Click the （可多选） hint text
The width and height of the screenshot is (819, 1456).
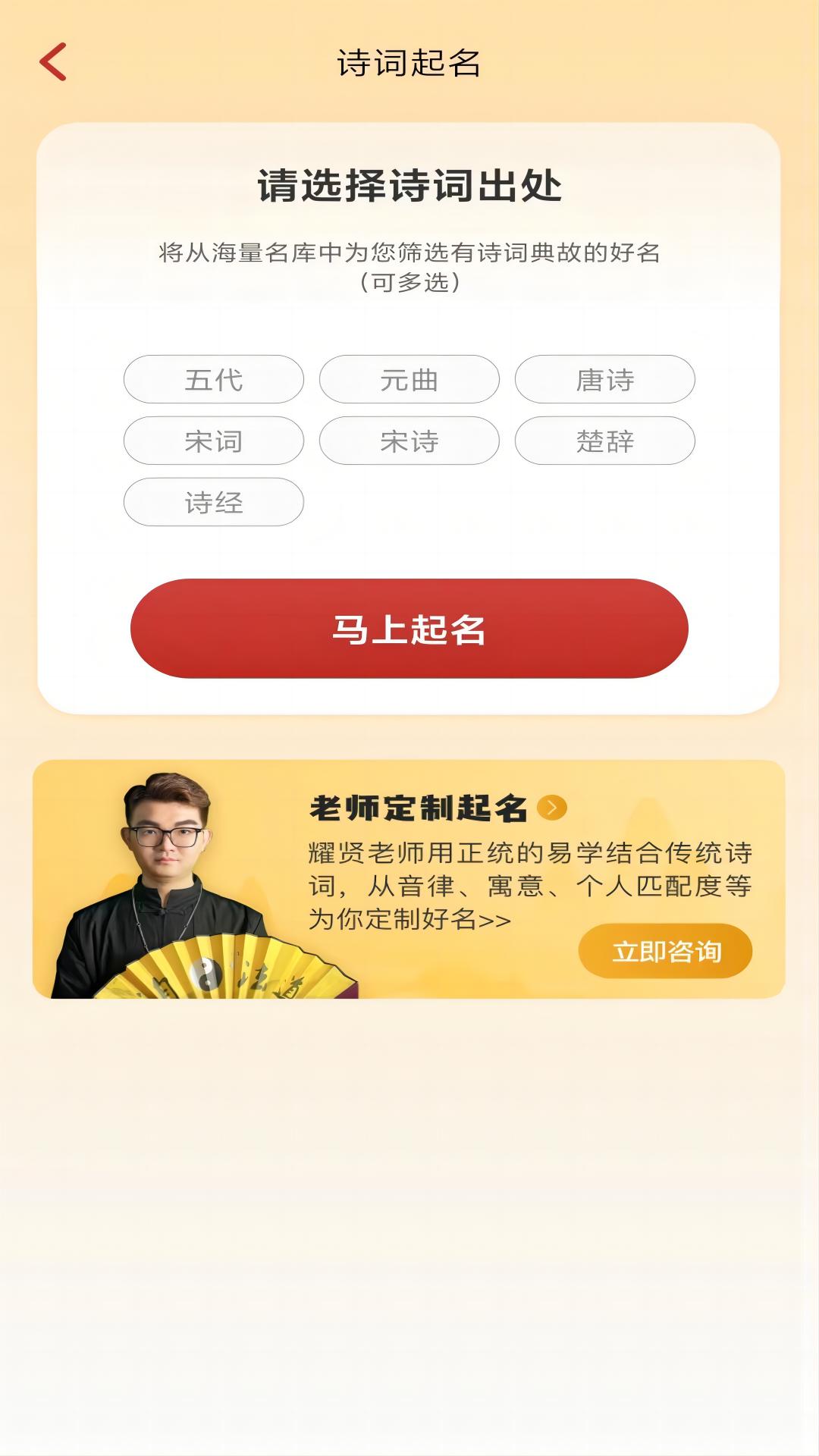(410, 284)
